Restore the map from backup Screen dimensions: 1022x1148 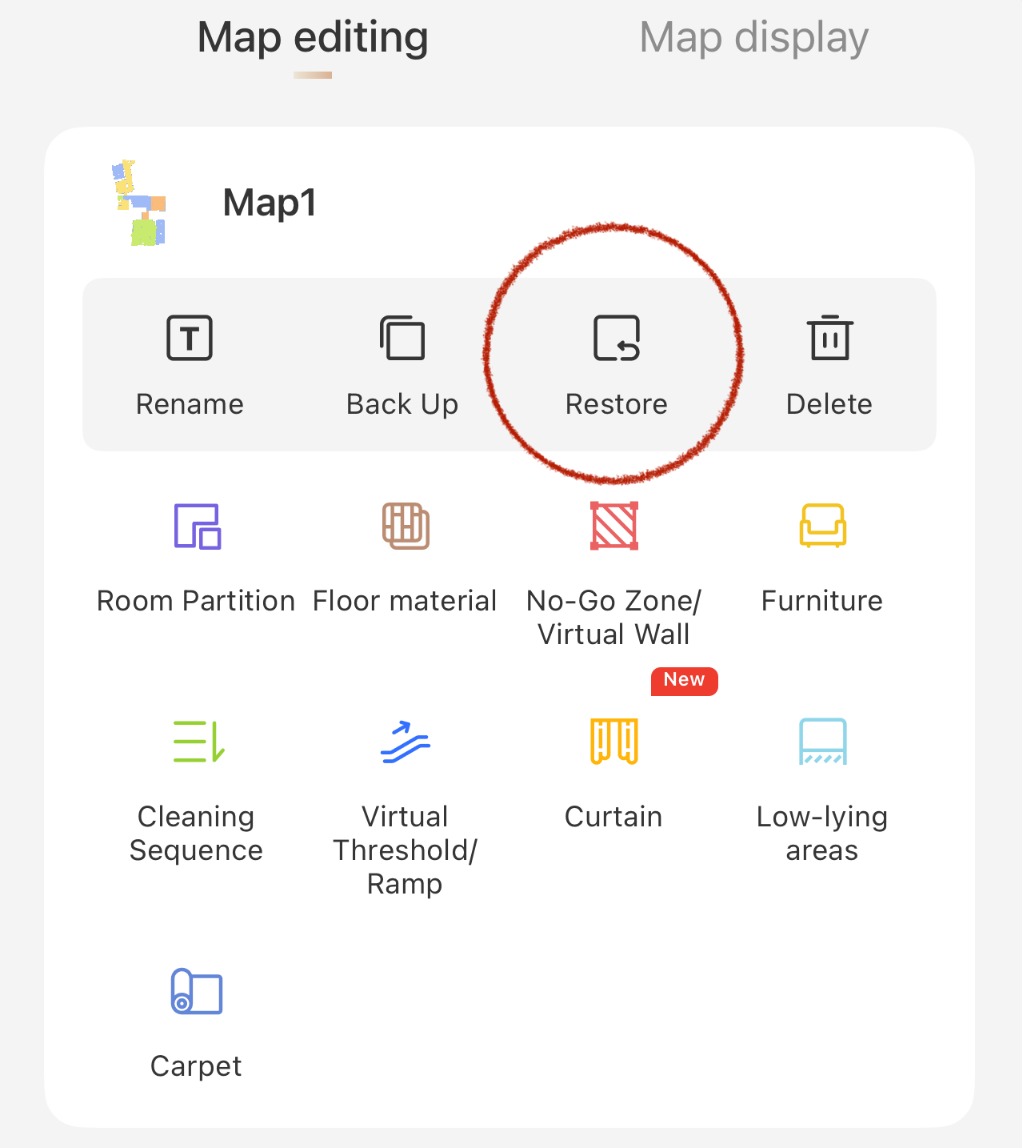616,362
